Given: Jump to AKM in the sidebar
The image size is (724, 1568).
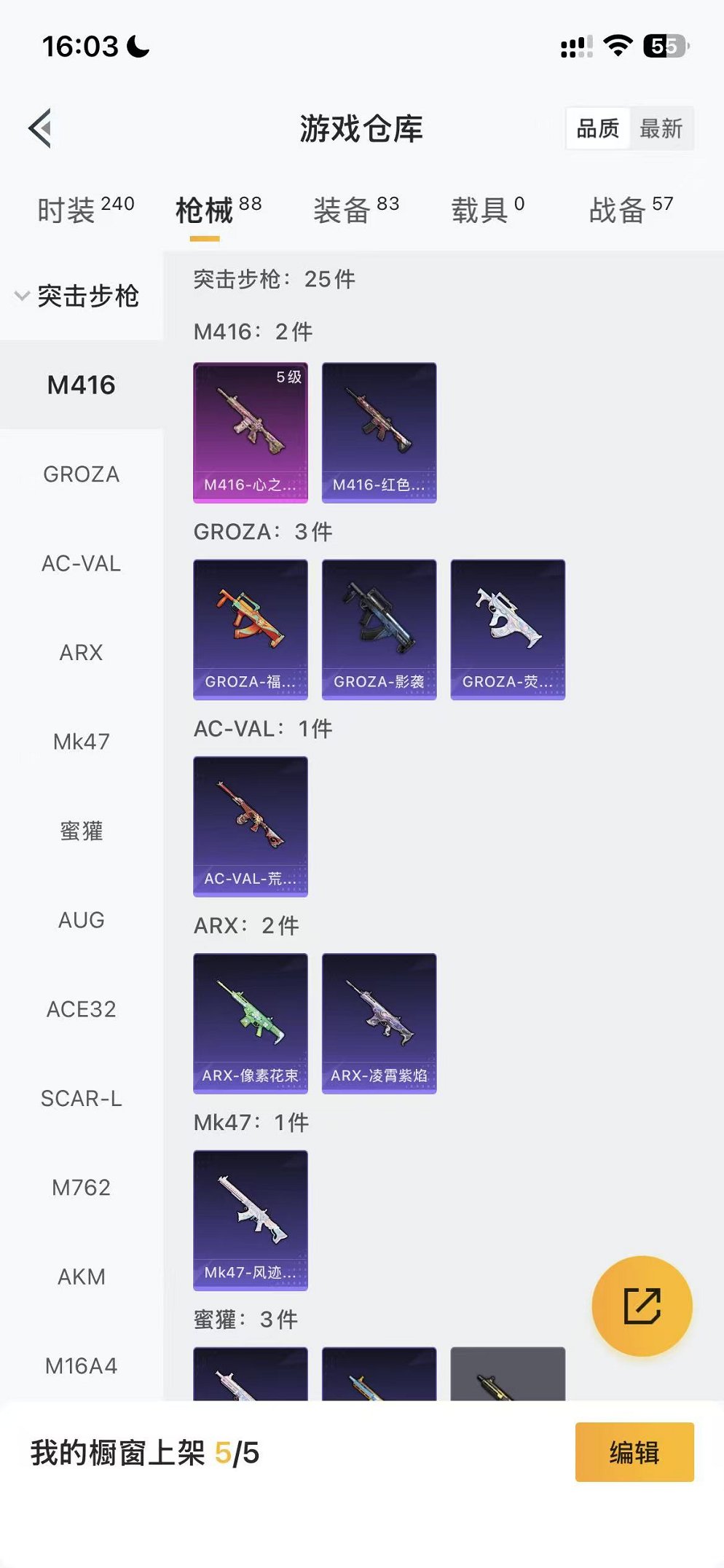Looking at the screenshot, I should (x=81, y=1277).
